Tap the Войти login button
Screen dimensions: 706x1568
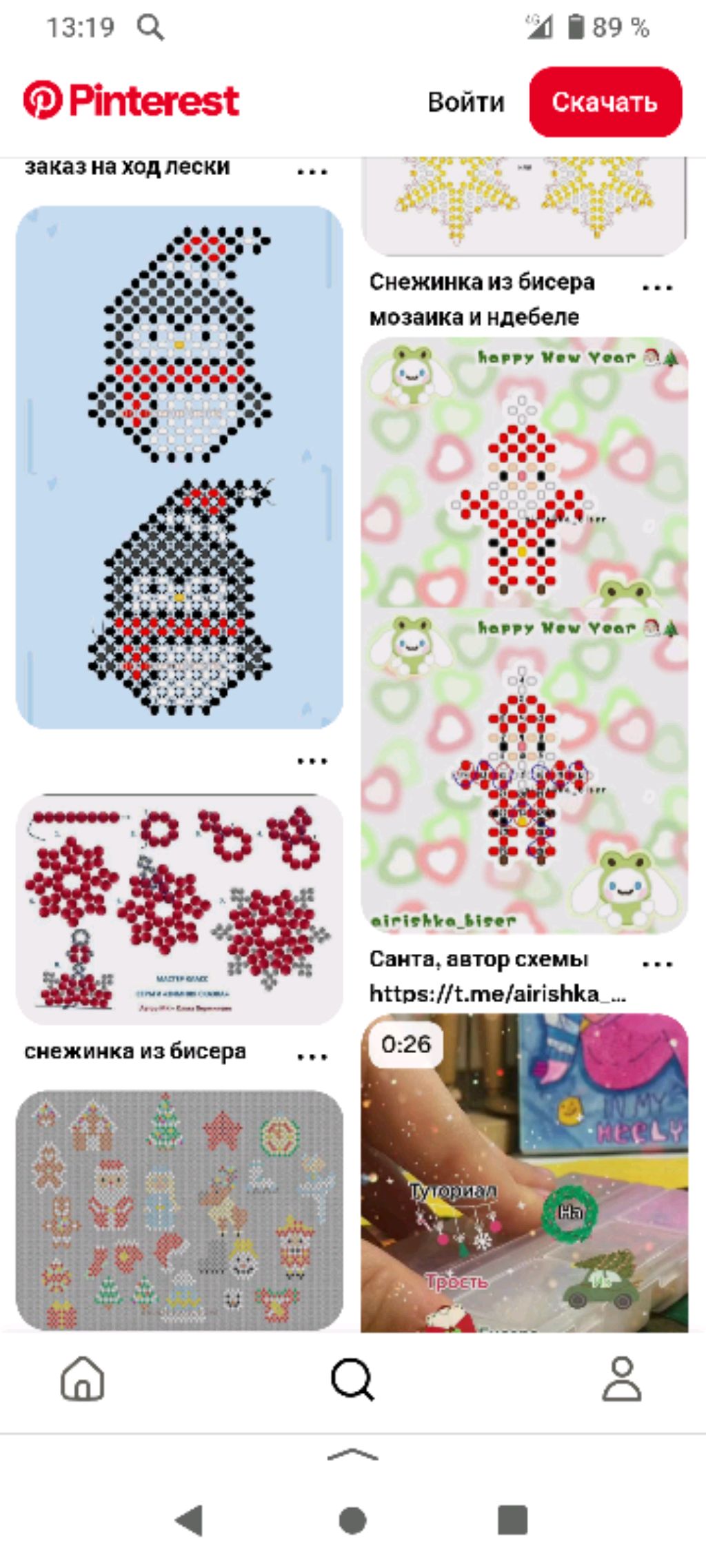click(x=466, y=102)
